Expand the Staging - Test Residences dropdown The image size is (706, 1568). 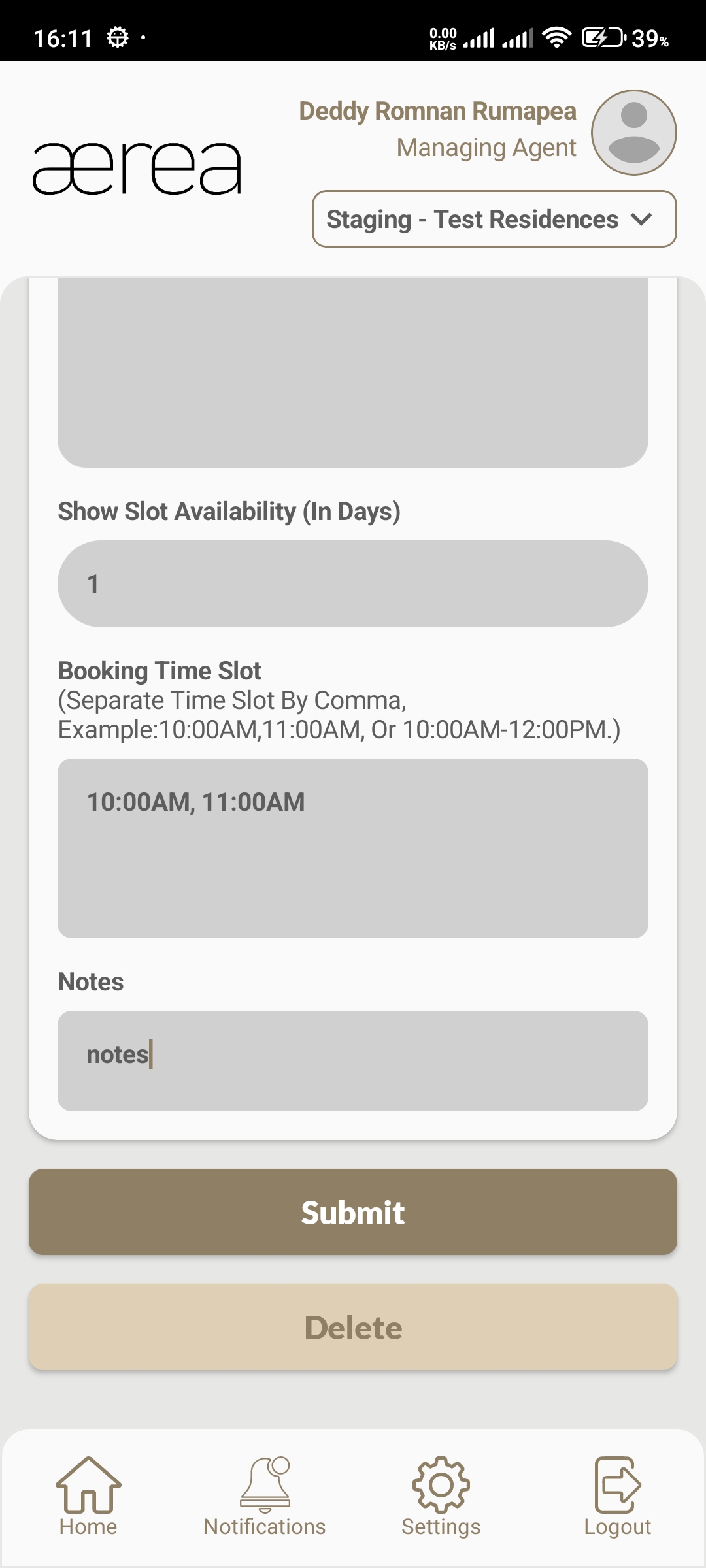(x=494, y=220)
